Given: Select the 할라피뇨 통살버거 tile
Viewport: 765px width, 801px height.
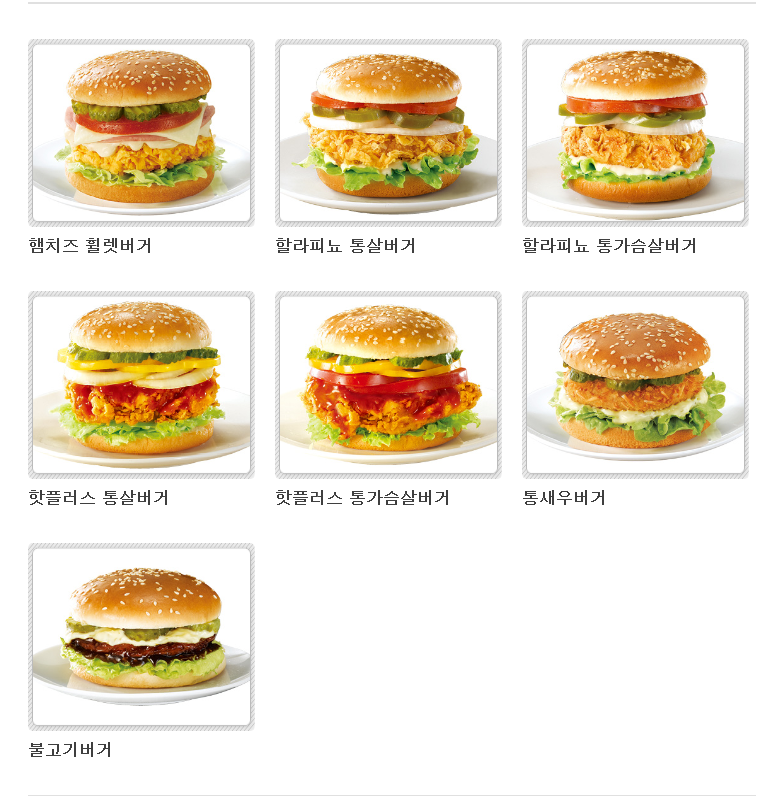Looking at the screenshot, I should pyautogui.click(x=388, y=133).
